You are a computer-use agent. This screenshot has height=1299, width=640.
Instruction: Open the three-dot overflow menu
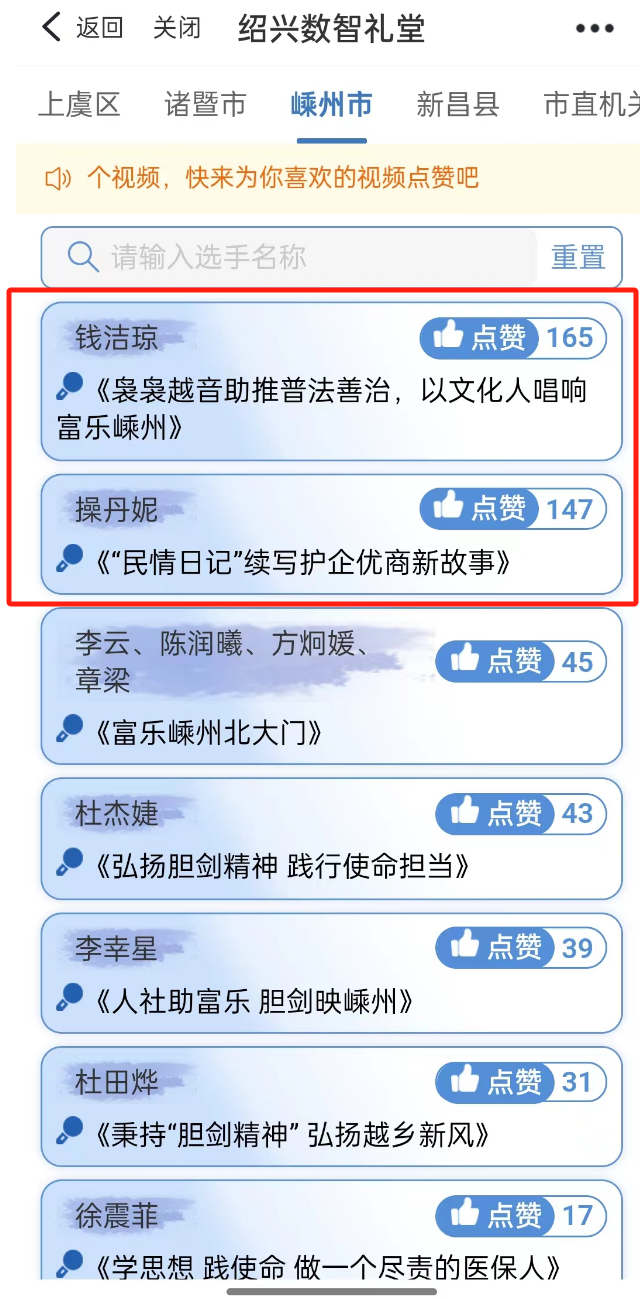[x=595, y=28]
